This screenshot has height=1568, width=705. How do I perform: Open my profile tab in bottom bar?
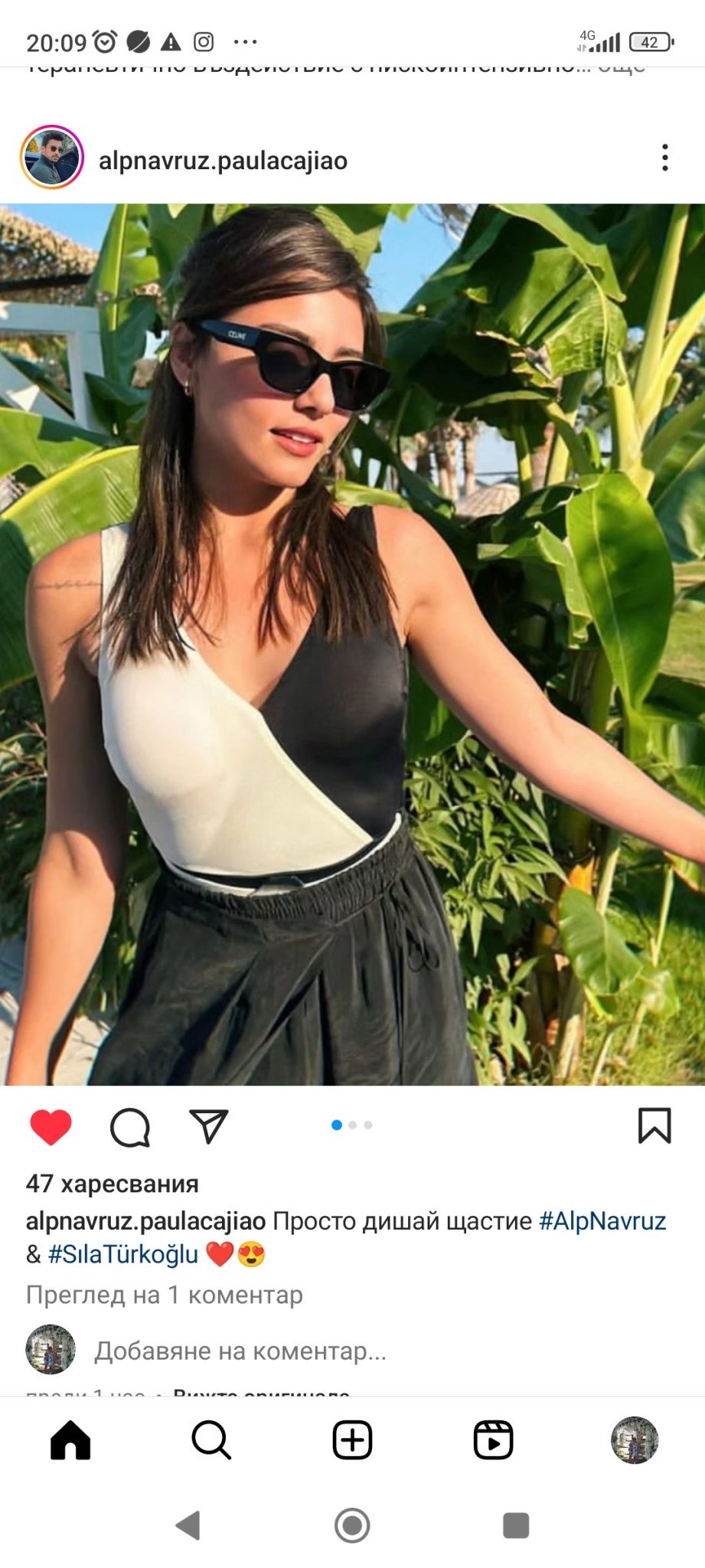(634, 1440)
